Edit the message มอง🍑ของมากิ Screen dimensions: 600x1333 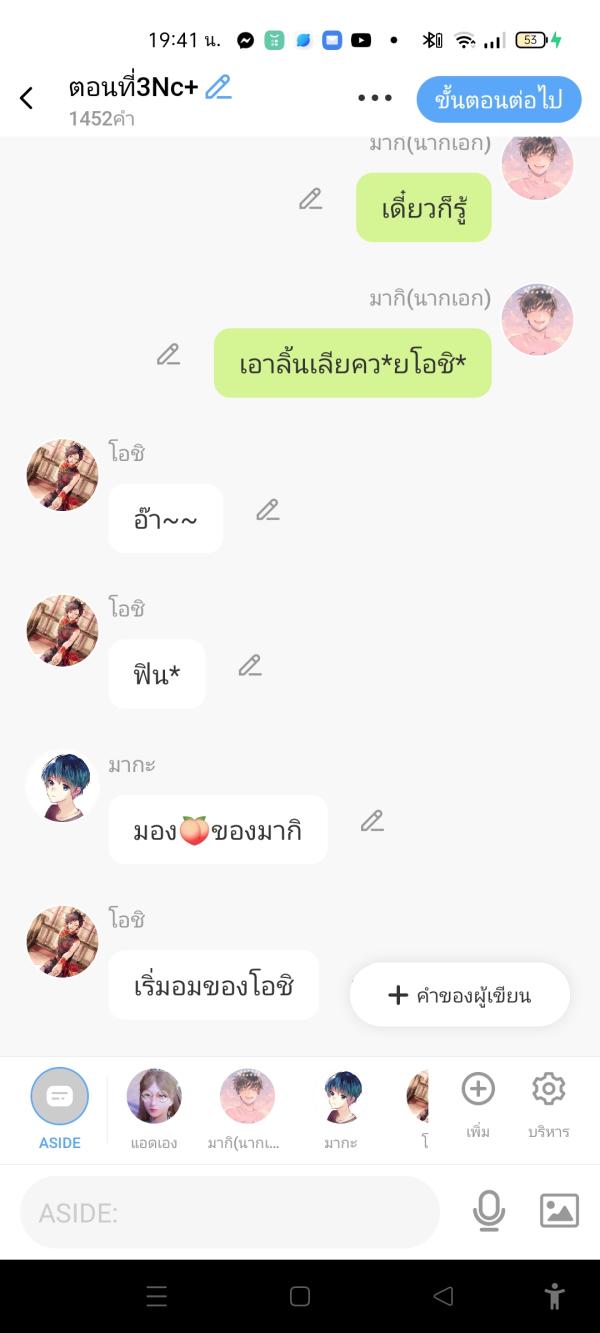372,821
